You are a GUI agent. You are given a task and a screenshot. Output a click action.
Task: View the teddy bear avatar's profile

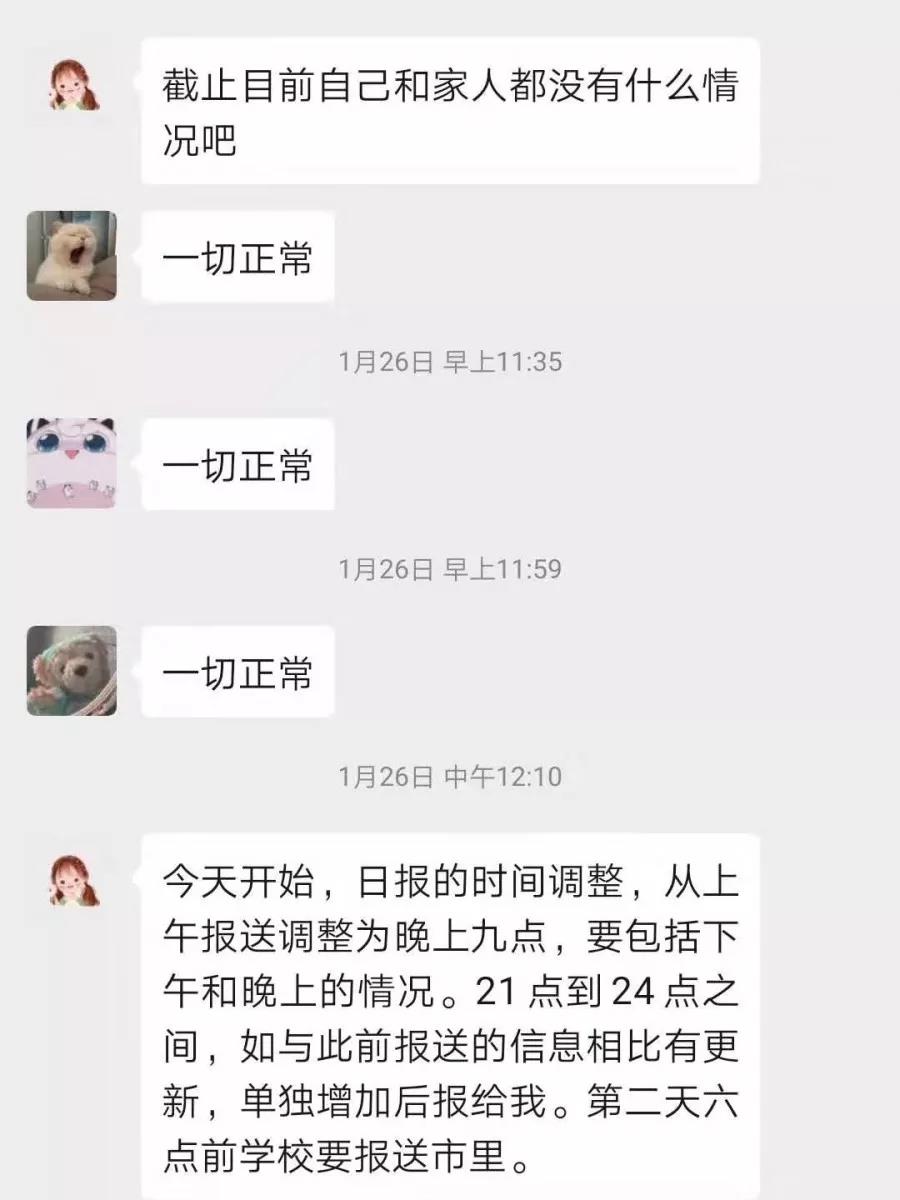pyautogui.click(x=72, y=671)
